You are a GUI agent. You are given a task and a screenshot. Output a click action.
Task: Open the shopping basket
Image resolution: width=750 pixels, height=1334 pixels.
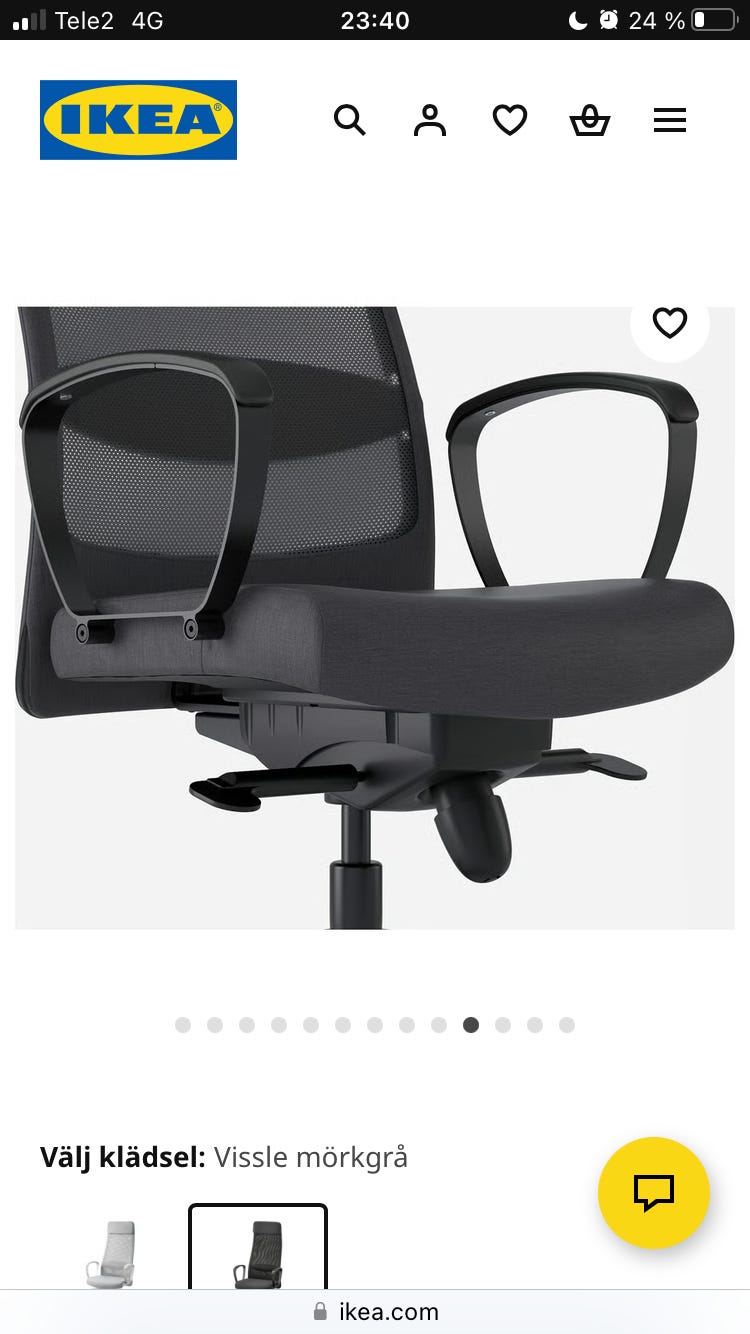pos(590,121)
